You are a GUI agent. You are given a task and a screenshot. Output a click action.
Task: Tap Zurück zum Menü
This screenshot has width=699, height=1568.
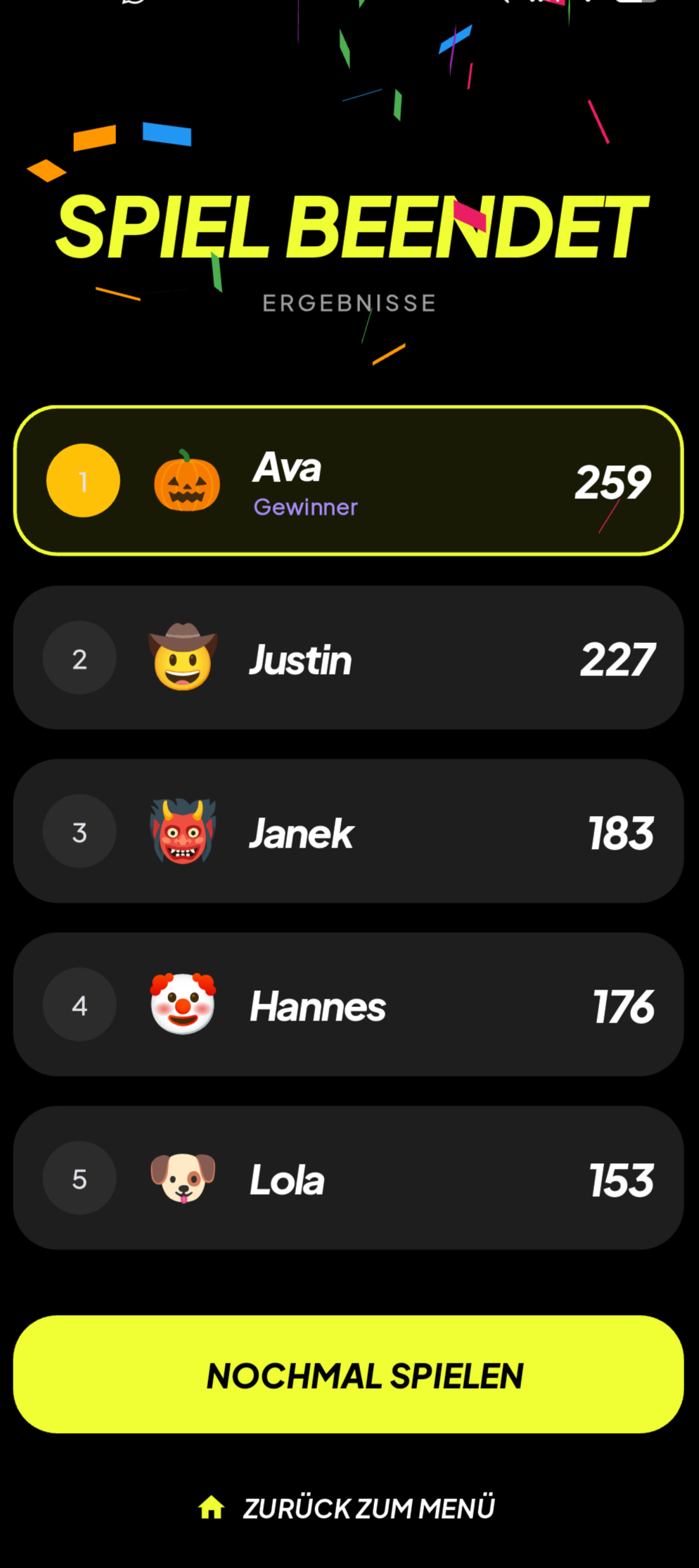click(x=369, y=1507)
